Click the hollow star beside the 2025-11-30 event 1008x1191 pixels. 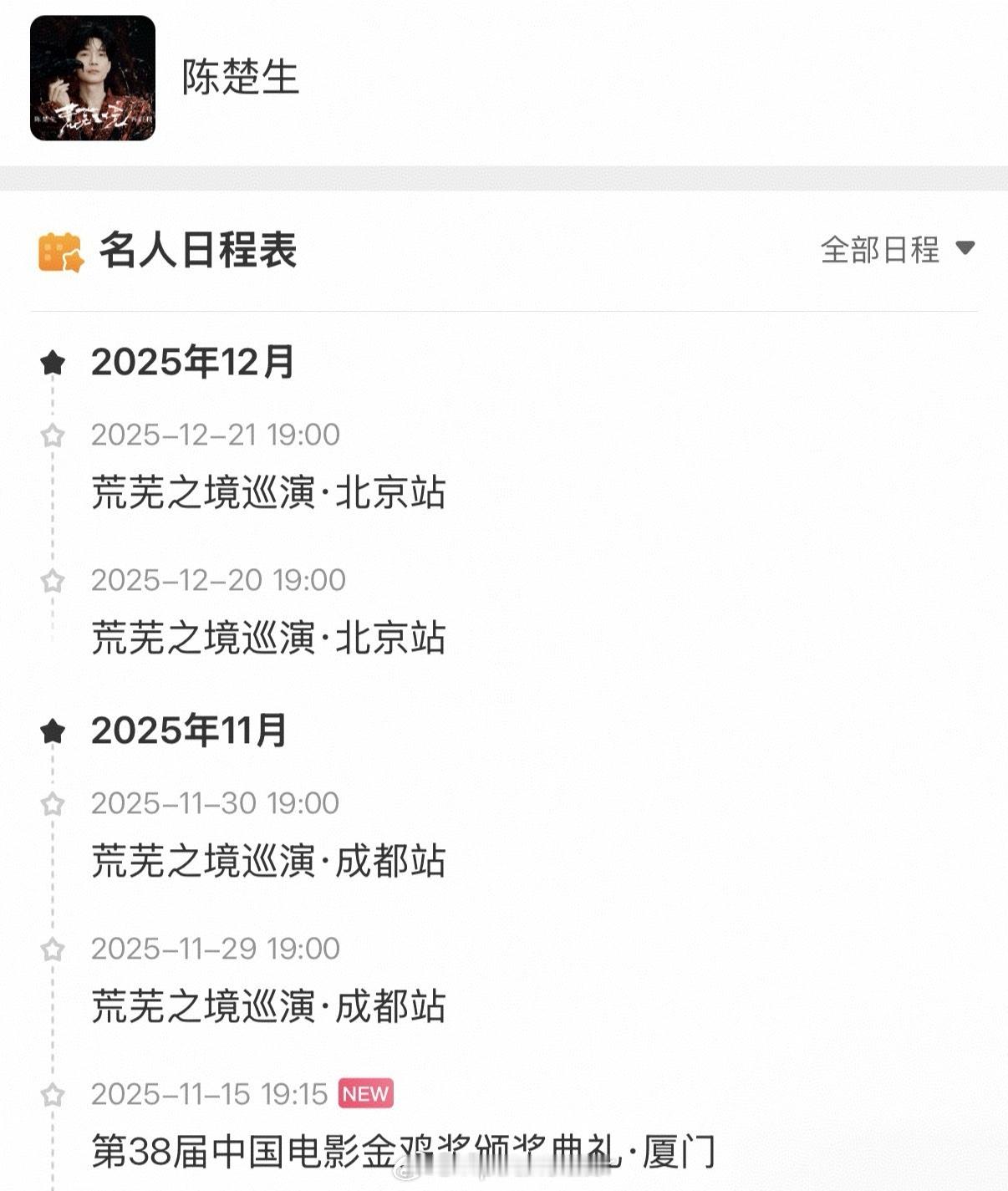point(53,804)
